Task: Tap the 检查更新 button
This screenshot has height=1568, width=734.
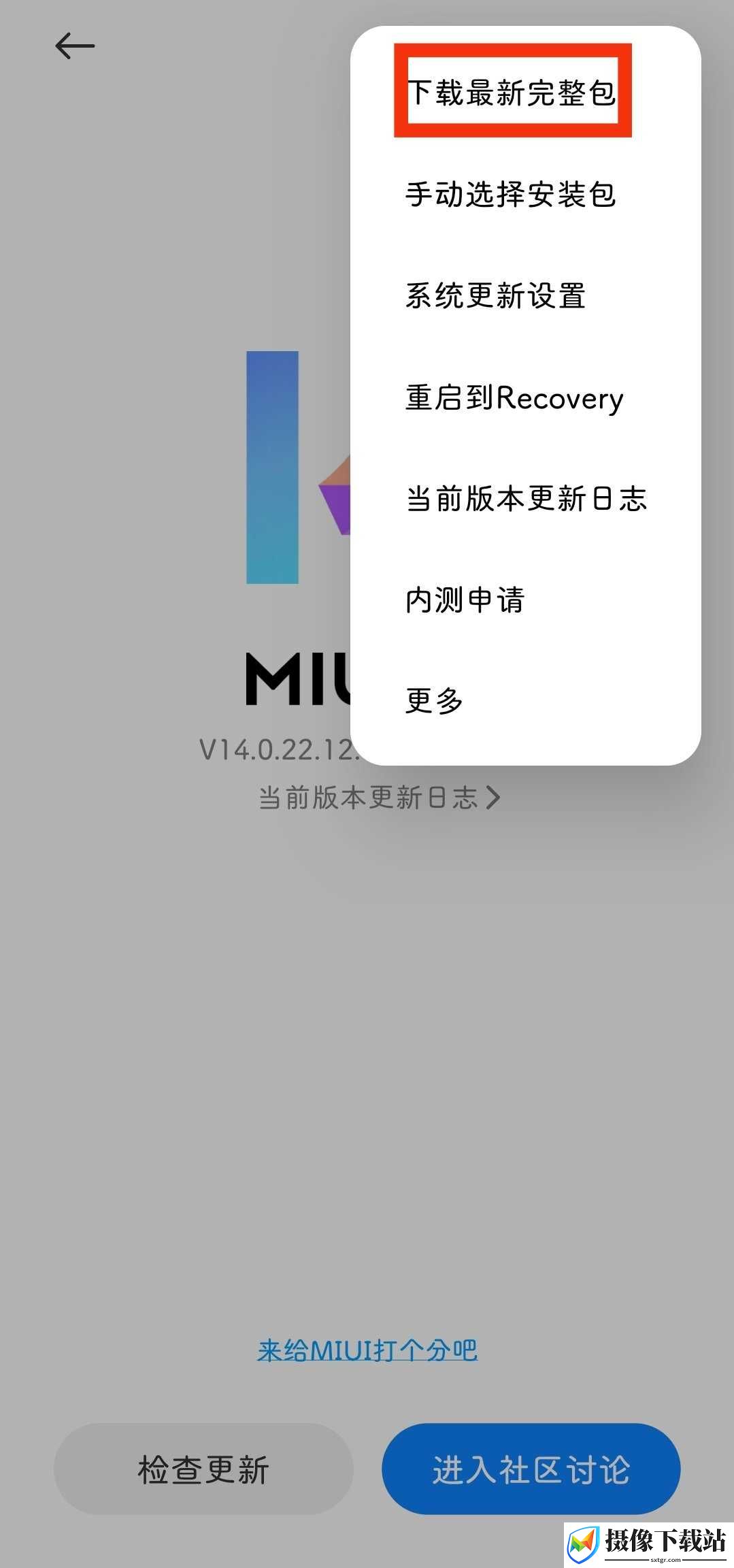Action: point(203,1469)
